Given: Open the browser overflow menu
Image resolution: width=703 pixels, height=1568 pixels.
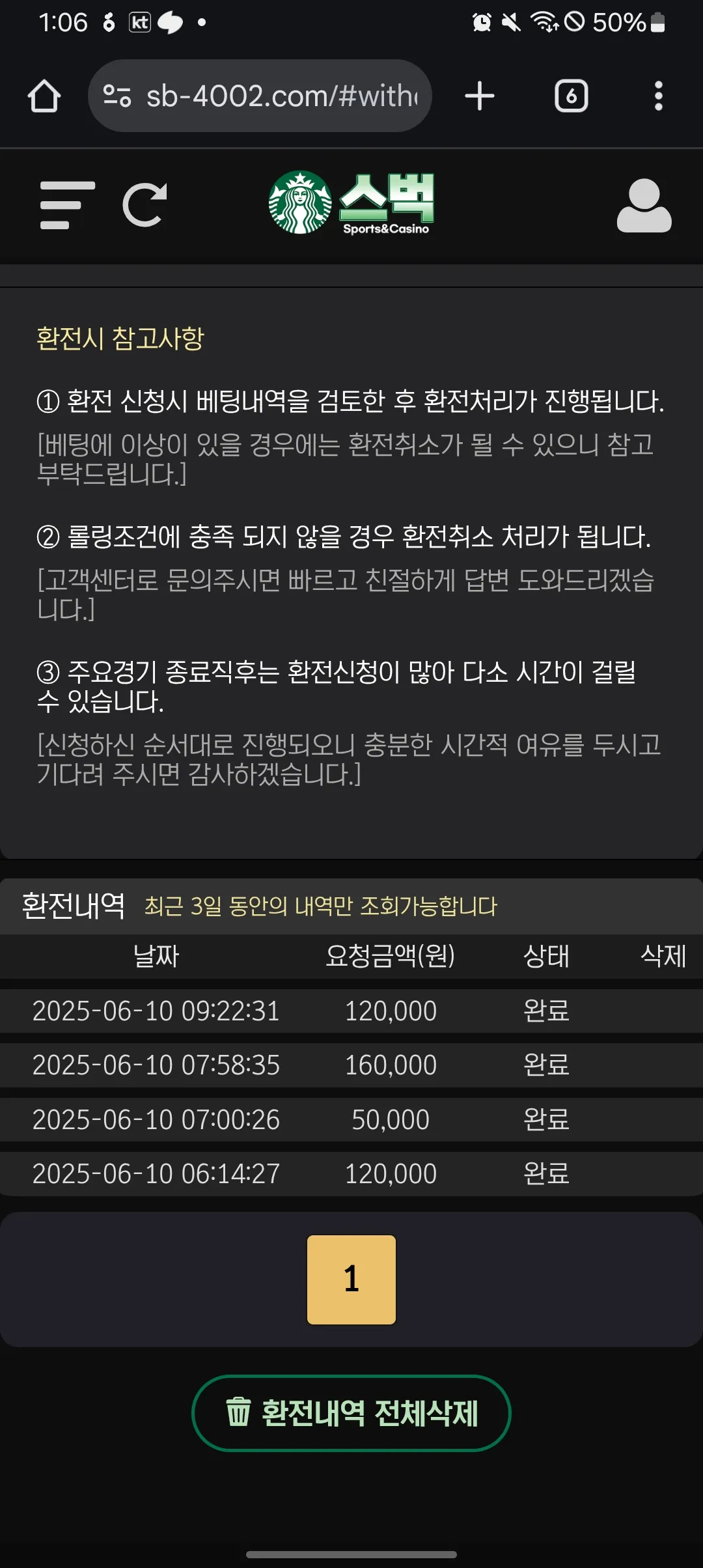Looking at the screenshot, I should [x=658, y=96].
